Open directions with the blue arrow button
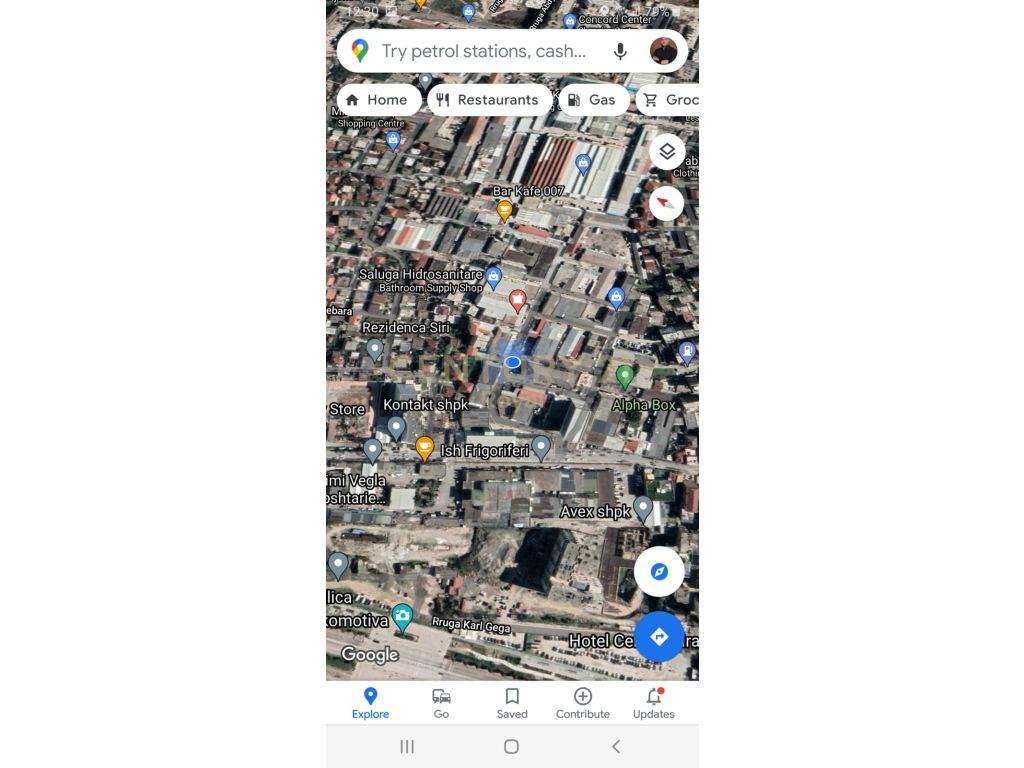This screenshot has height=768, width=1024. [x=659, y=636]
